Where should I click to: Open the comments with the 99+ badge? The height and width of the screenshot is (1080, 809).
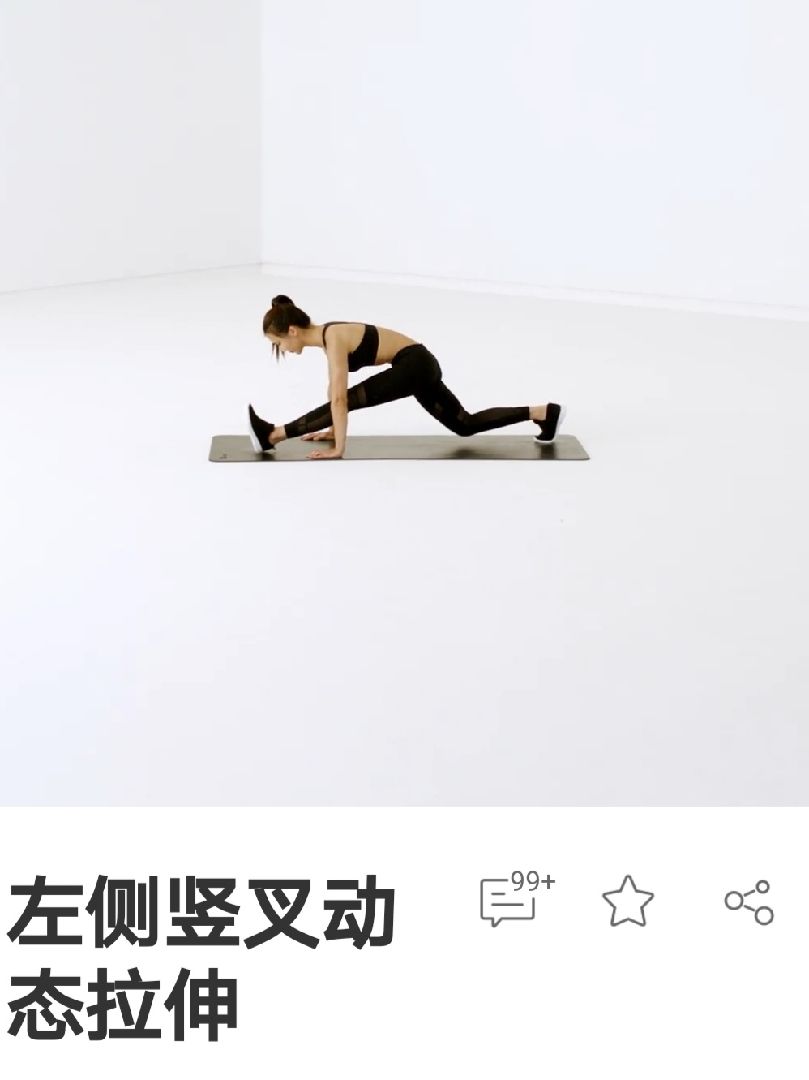pos(509,900)
